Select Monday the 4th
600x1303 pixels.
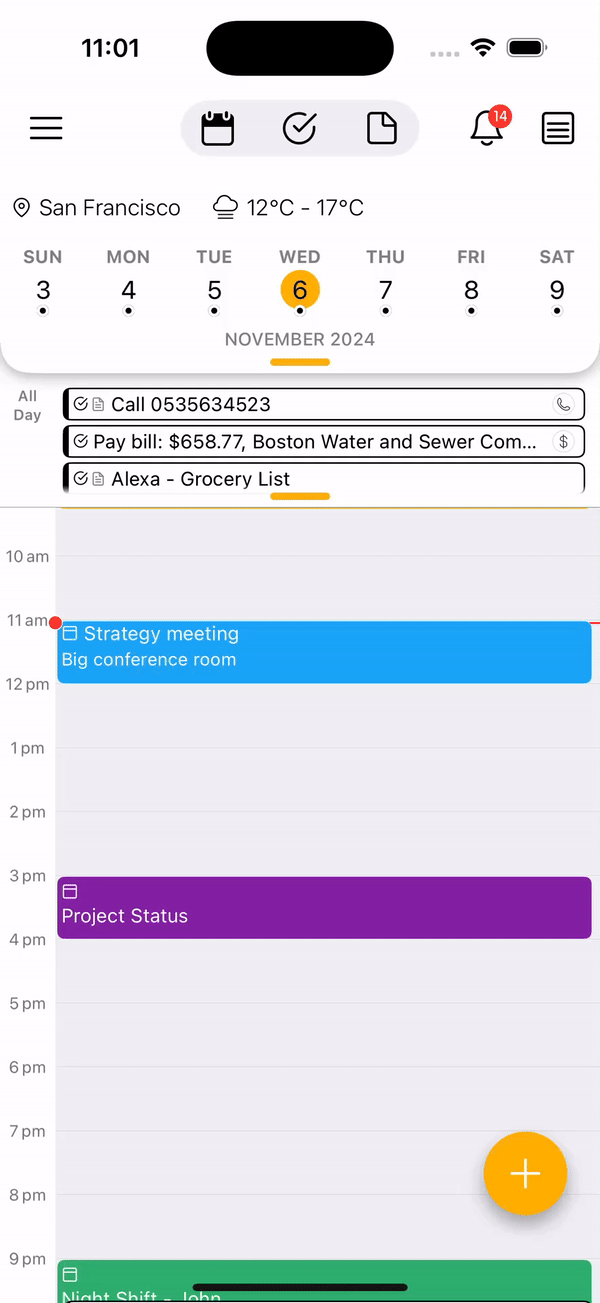[x=128, y=290]
